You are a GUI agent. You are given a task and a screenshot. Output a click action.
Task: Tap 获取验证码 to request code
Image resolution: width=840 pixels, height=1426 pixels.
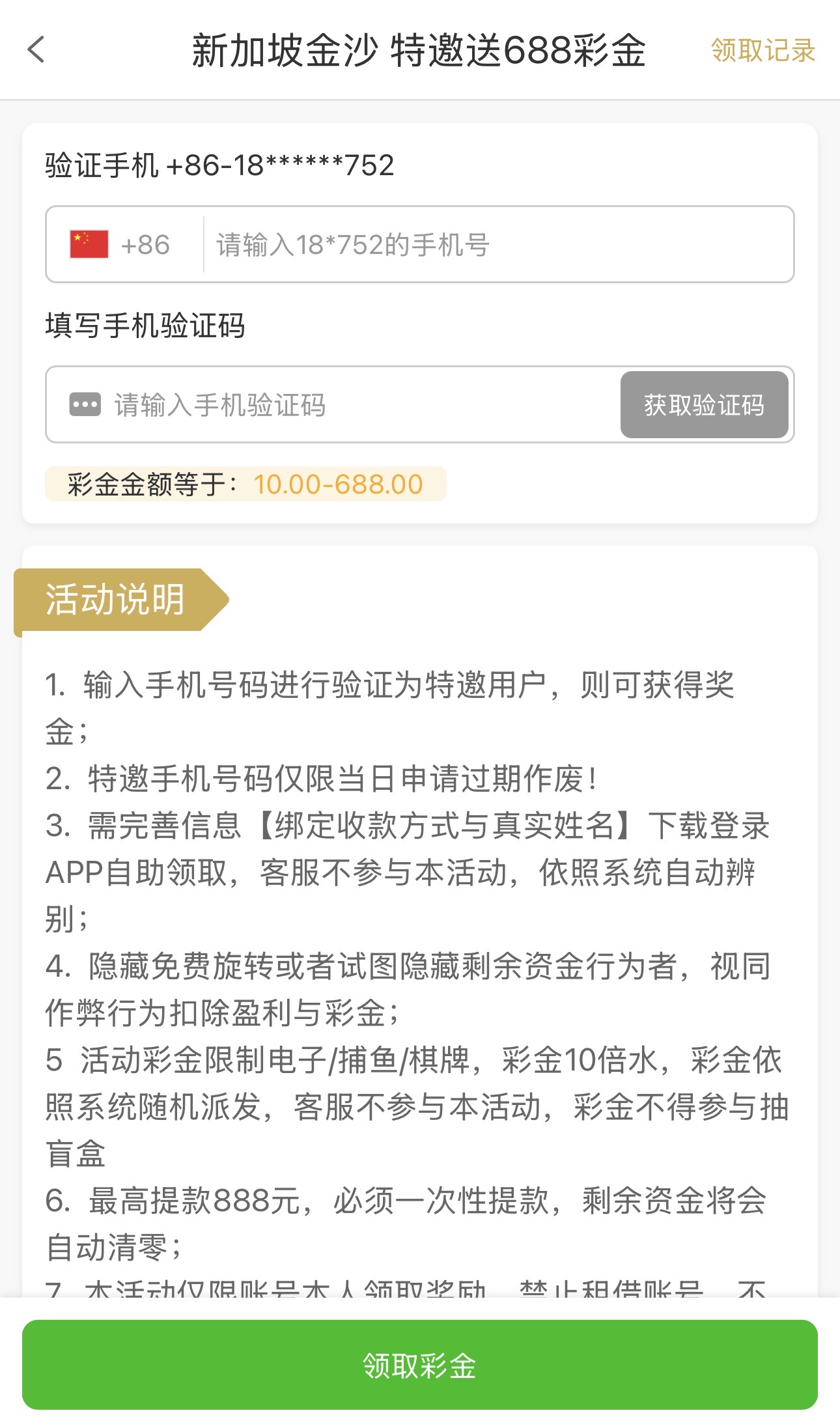pos(704,404)
